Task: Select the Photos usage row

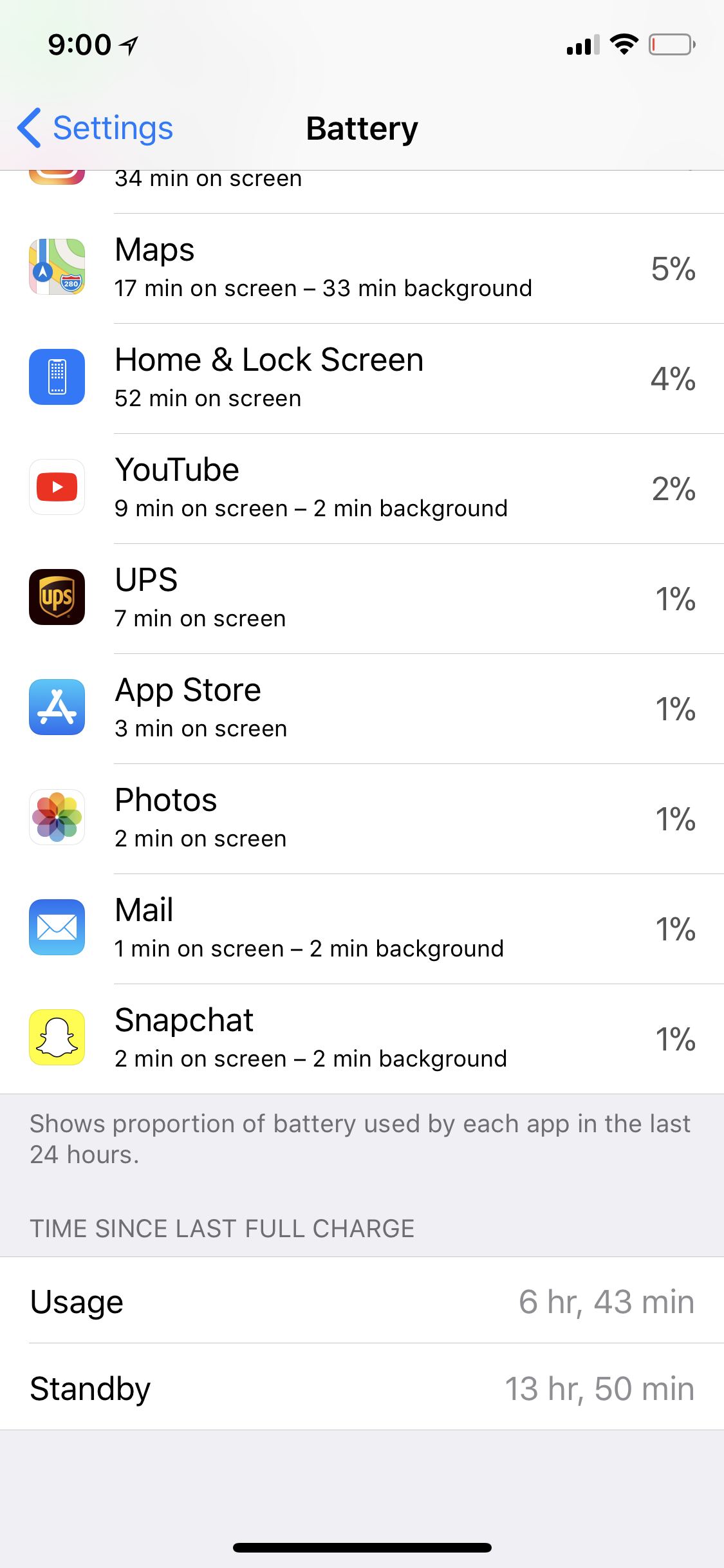Action: (x=362, y=819)
